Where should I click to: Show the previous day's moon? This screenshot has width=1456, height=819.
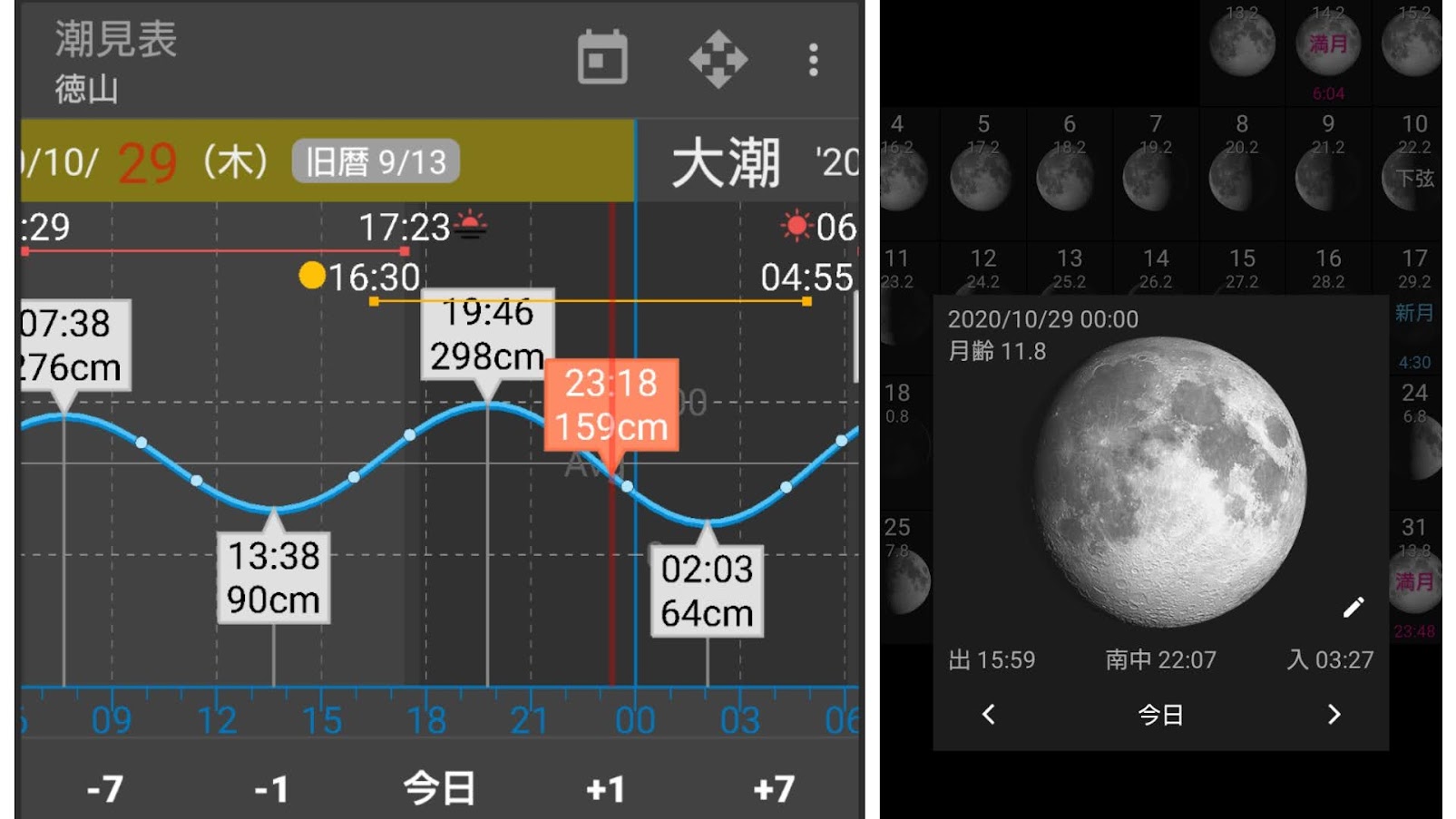click(989, 715)
